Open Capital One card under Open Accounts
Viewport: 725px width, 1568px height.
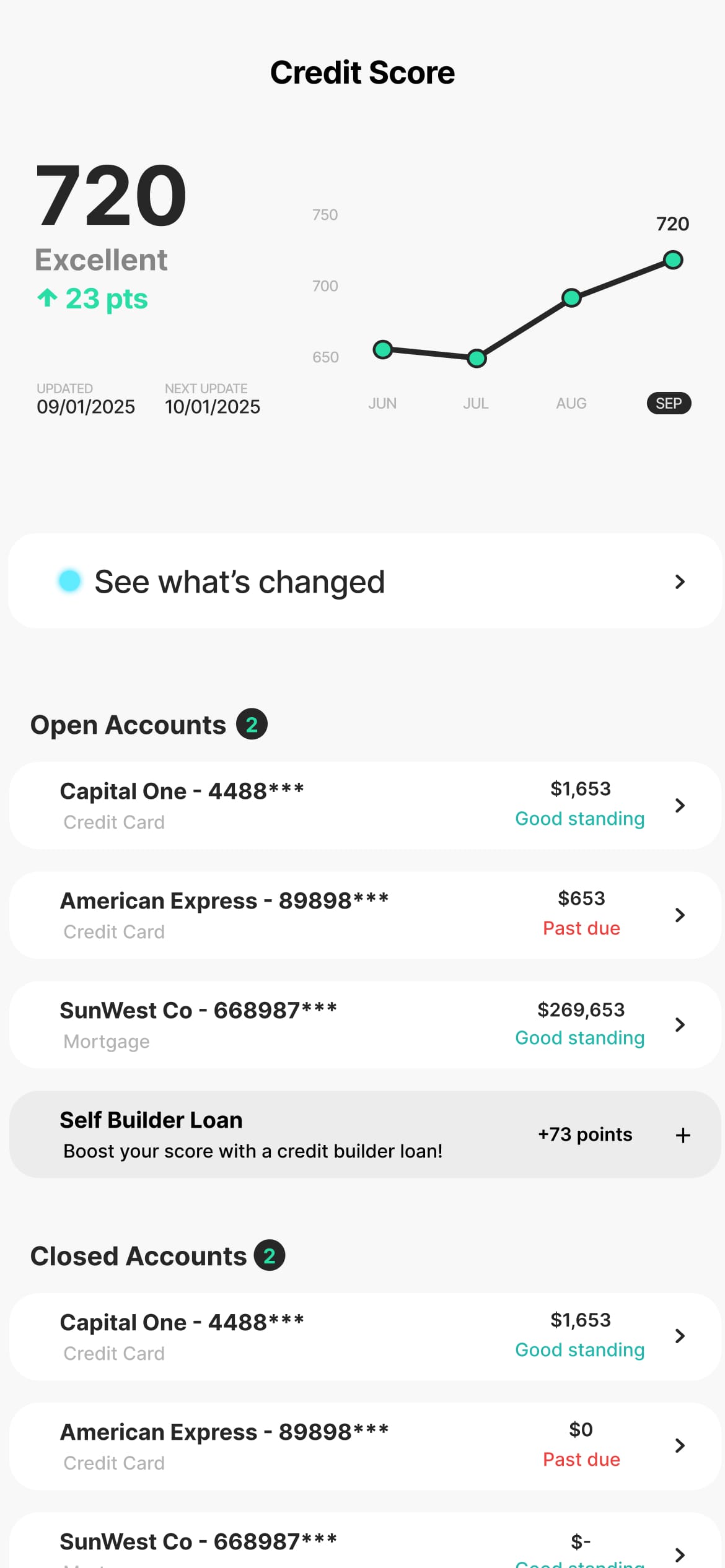[x=364, y=805]
